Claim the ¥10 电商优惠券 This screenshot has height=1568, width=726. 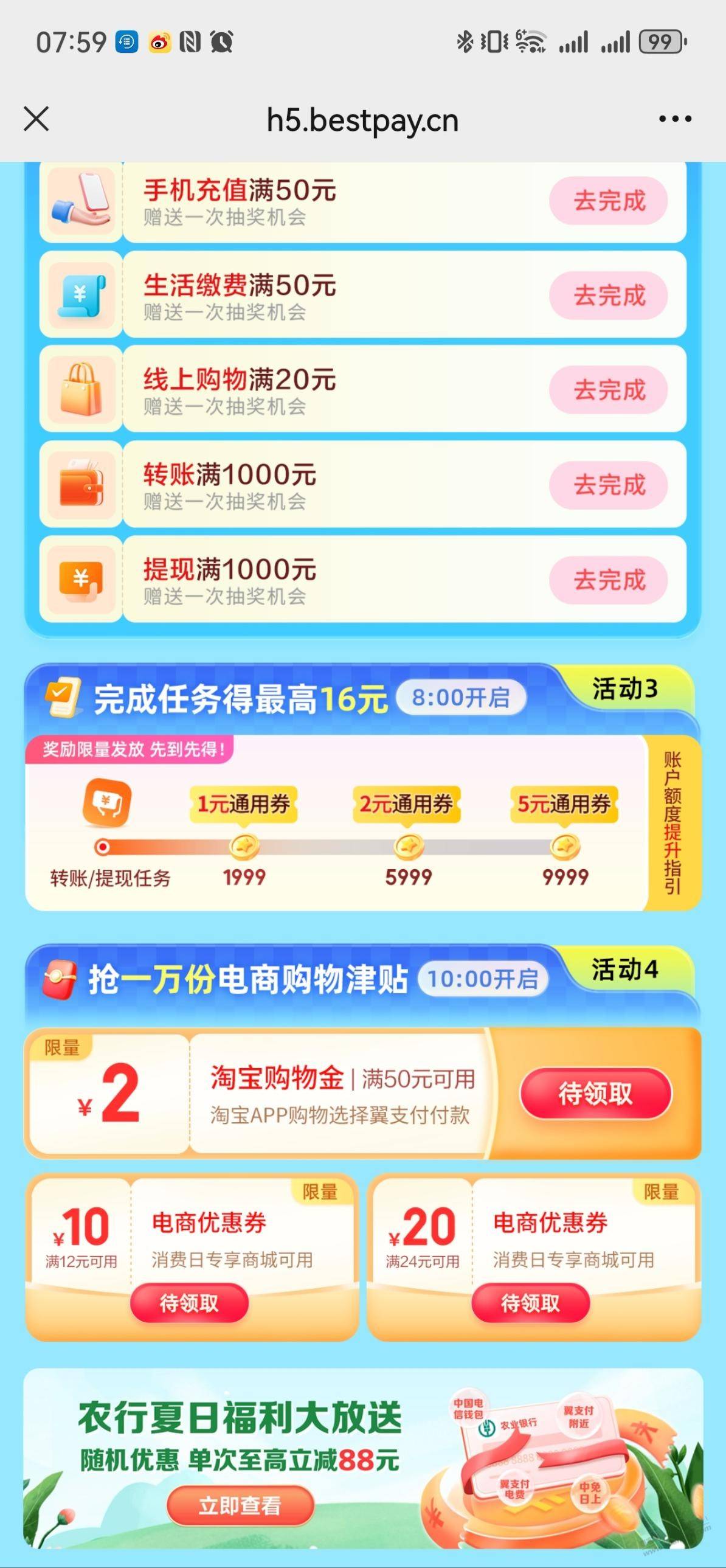coord(189,1303)
